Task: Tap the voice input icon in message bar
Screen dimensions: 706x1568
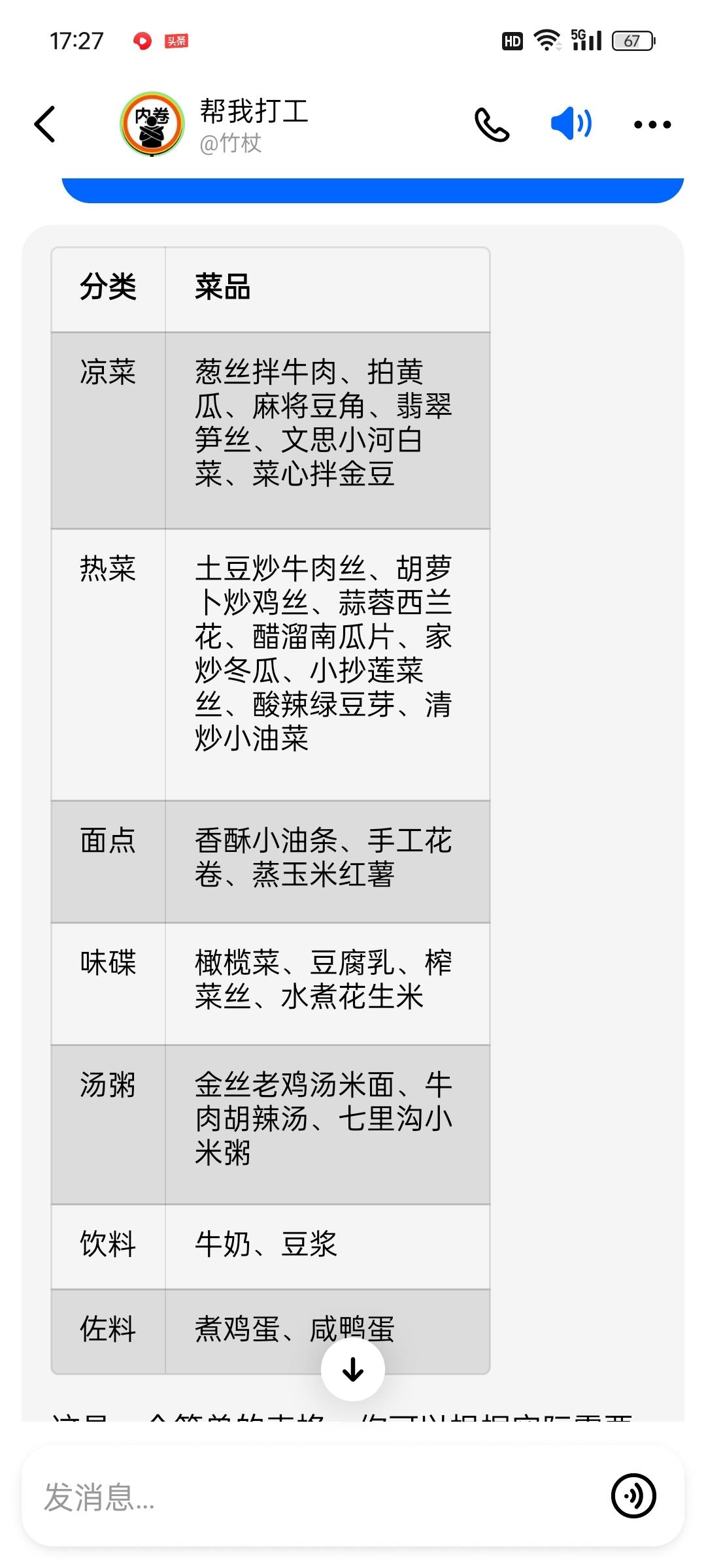Action: point(633,1495)
